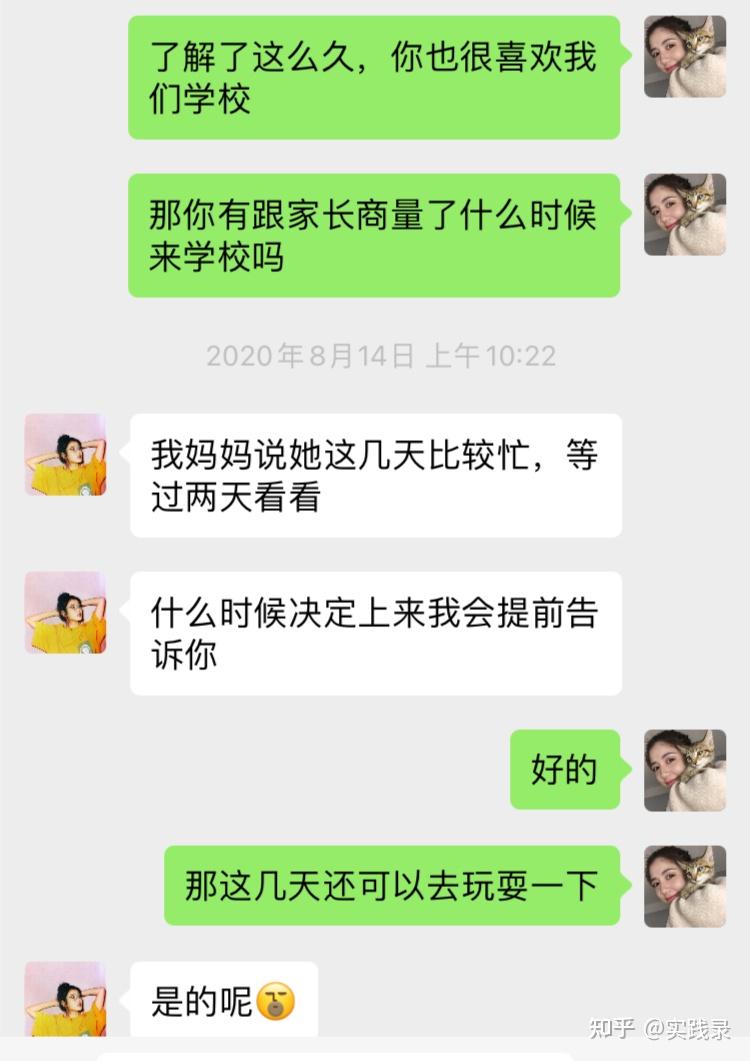
Task: View profile from avatar beside "什么时候决定上来"
Action: [x=65, y=613]
